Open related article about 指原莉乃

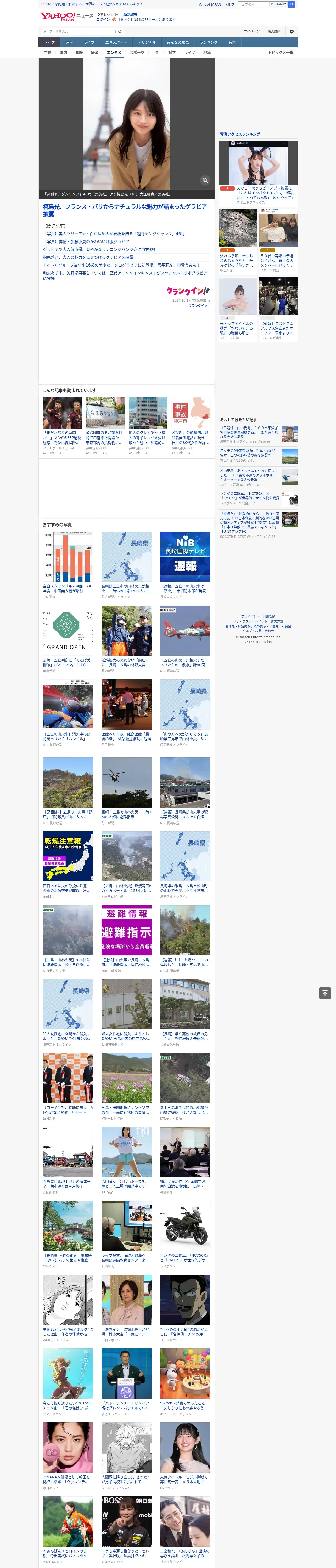[x=88, y=257]
